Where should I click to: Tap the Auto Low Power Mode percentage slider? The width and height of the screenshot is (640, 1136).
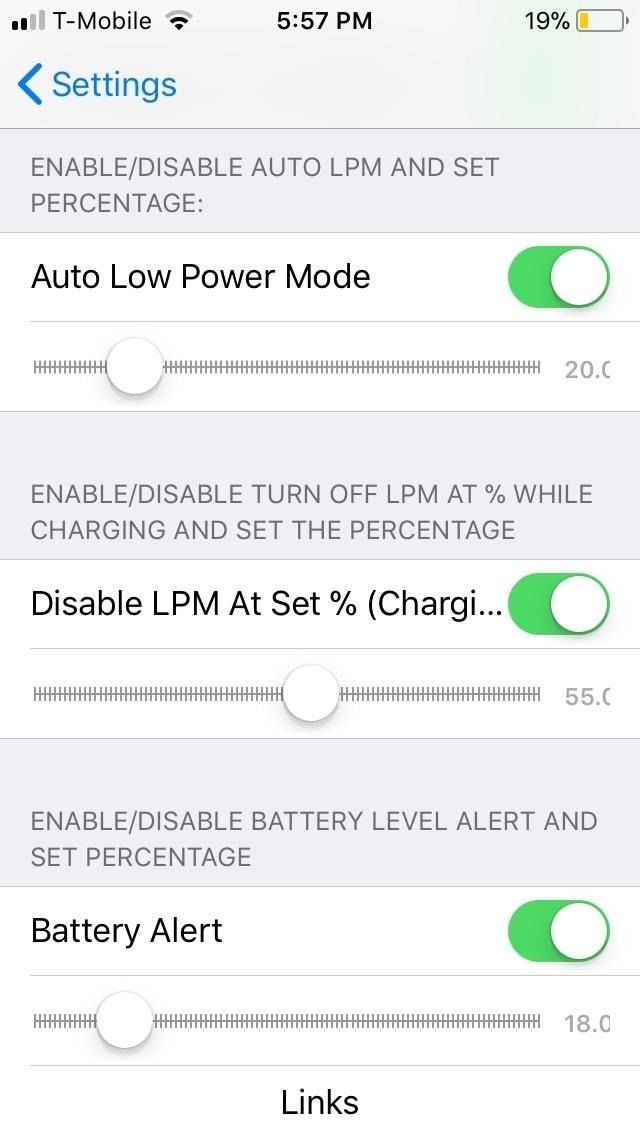coord(134,367)
